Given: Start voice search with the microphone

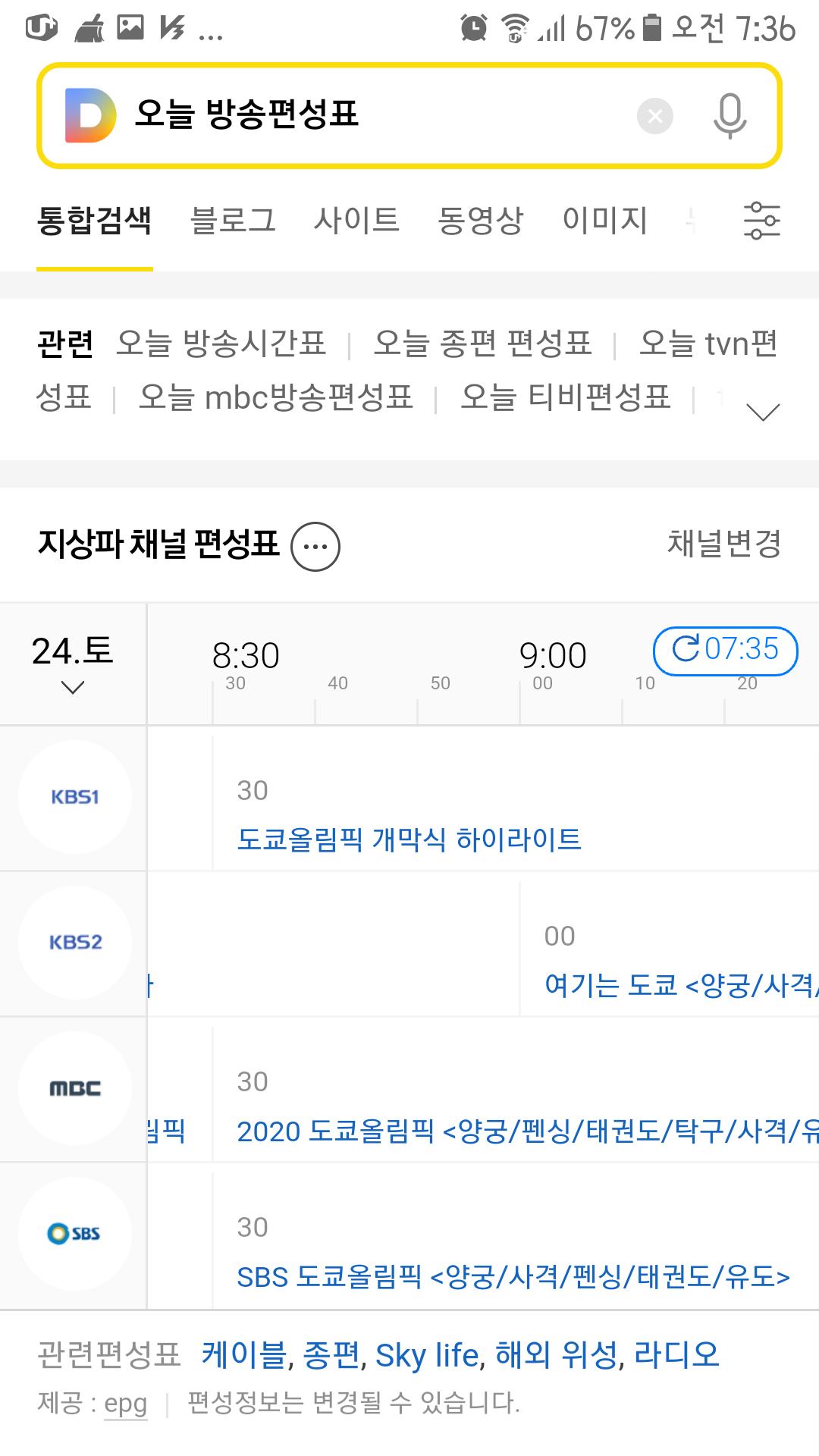Looking at the screenshot, I should pyautogui.click(x=730, y=116).
